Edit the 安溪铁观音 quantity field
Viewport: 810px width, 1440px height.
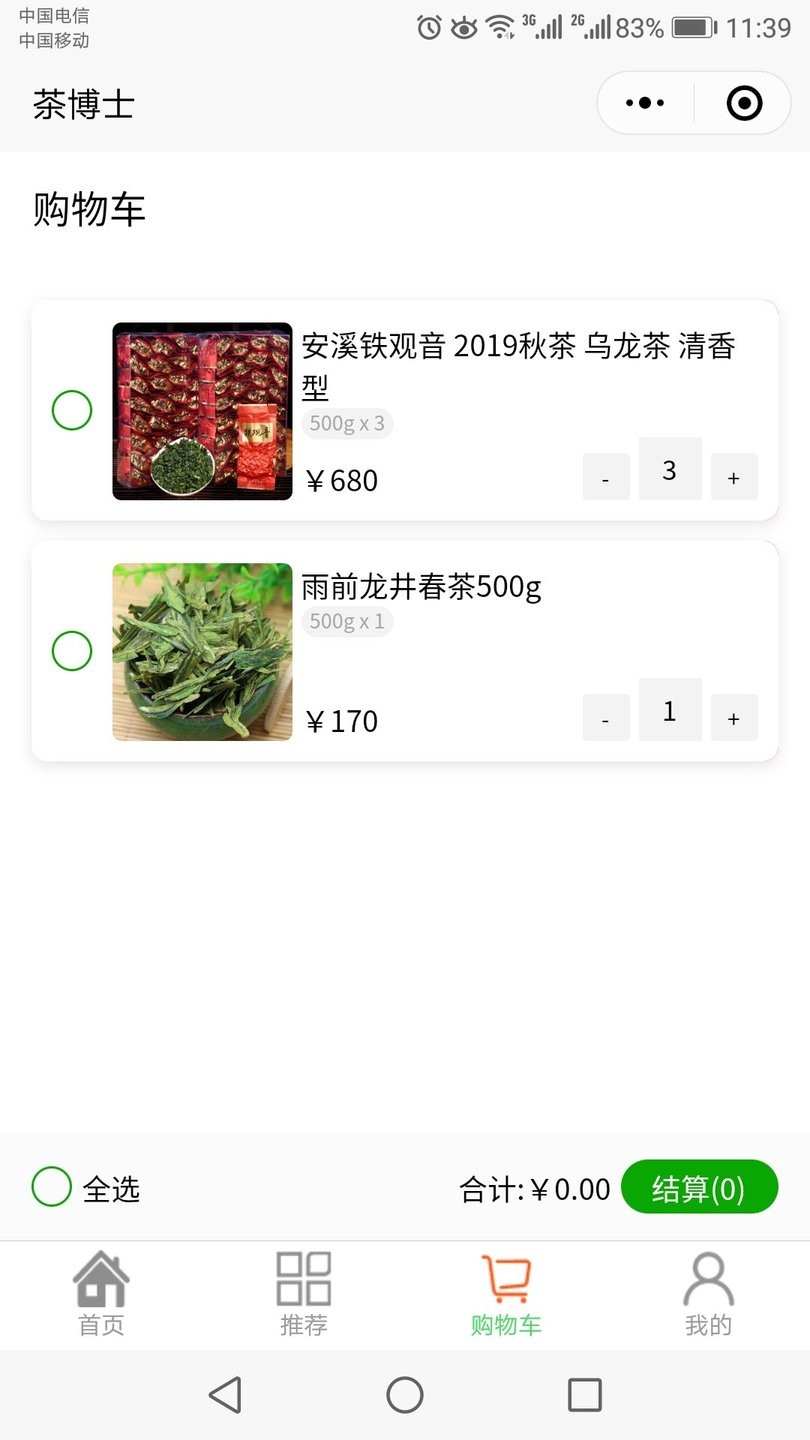point(670,469)
